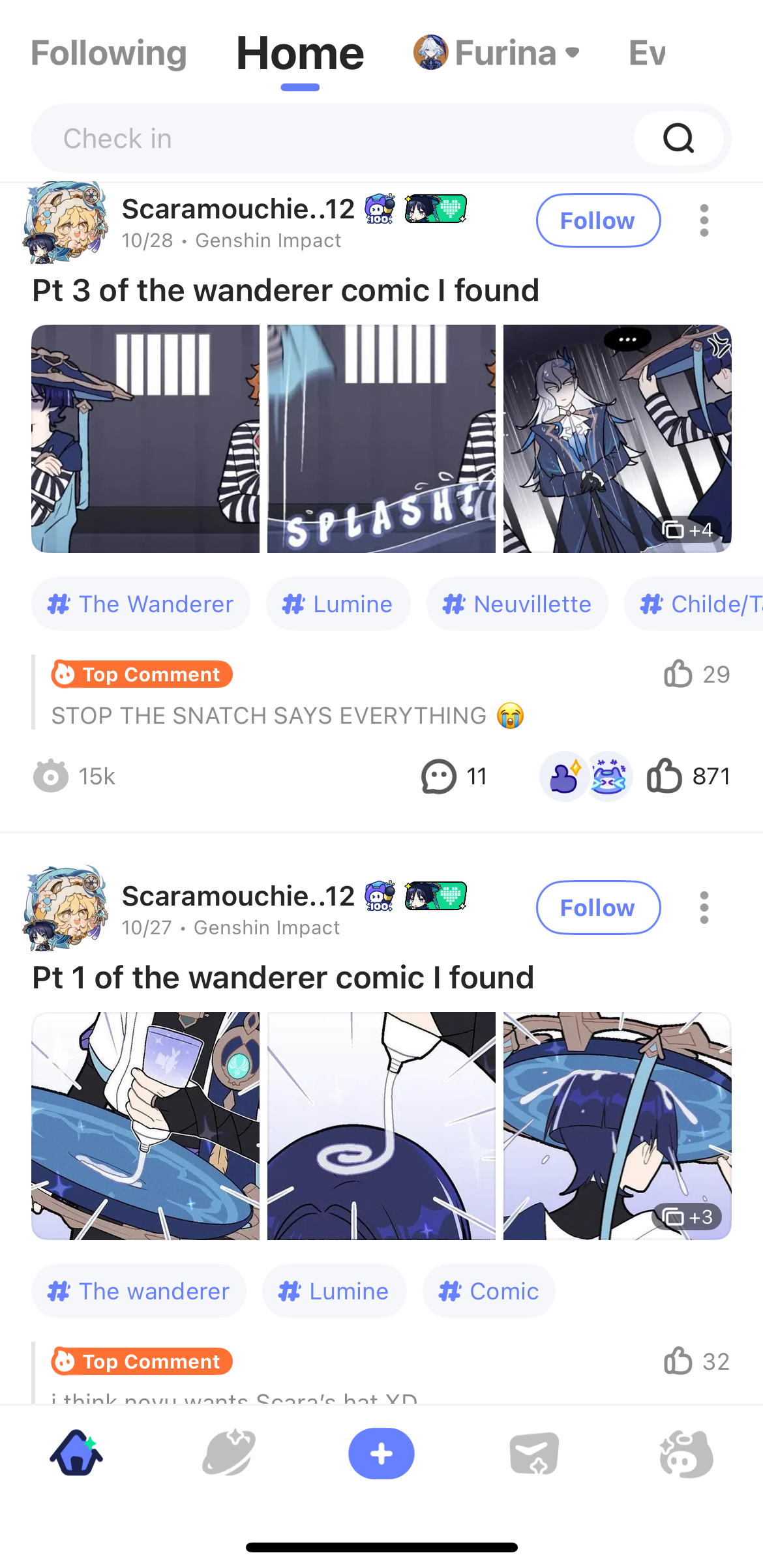763x1568 pixels.
Task: Switch to the Following tab
Action: pyautogui.click(x=109, y=53)
